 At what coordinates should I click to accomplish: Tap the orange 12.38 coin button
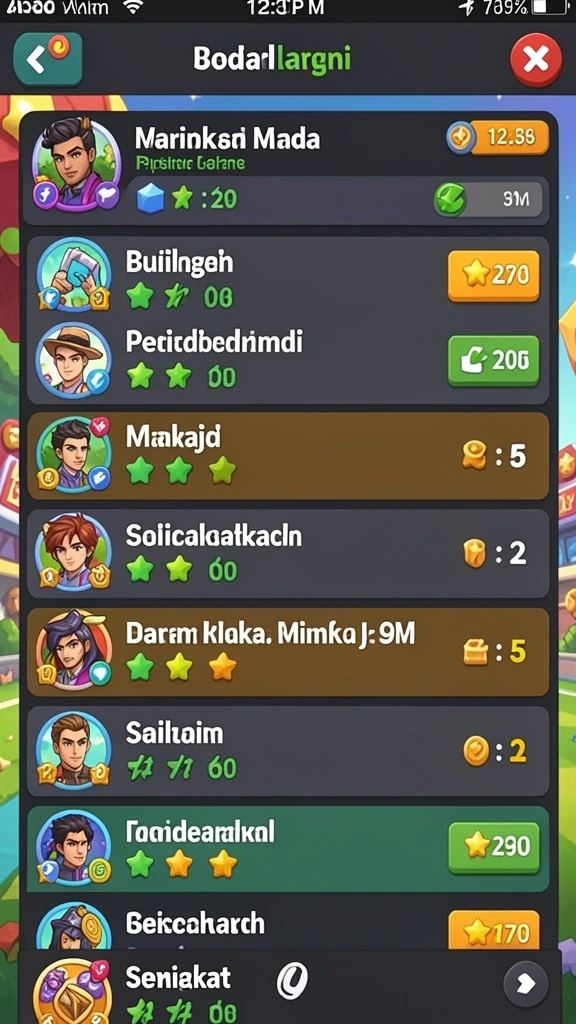pos(498,137)
